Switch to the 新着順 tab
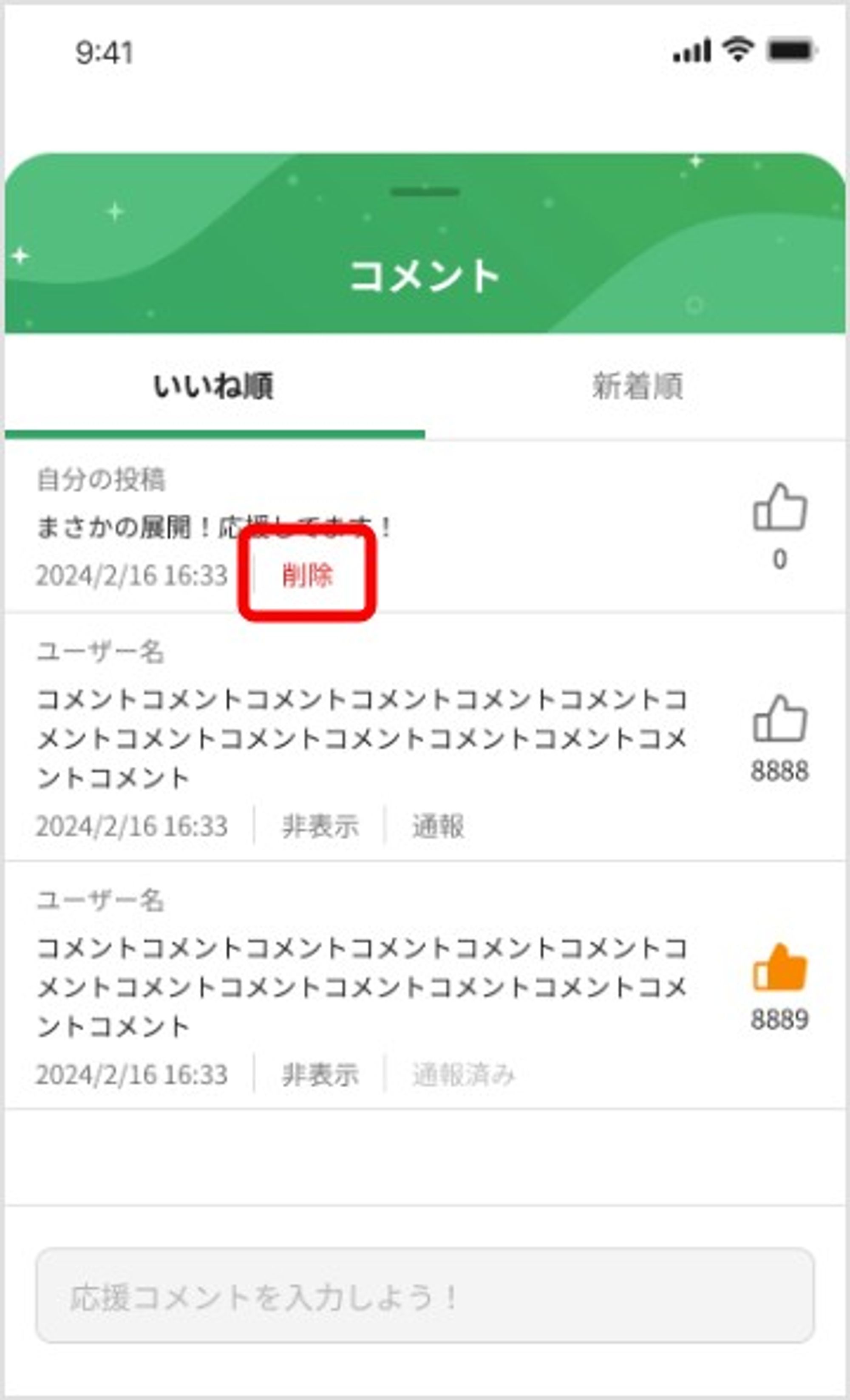Screen dimensions: 850x1400 (x=637, y=386)
